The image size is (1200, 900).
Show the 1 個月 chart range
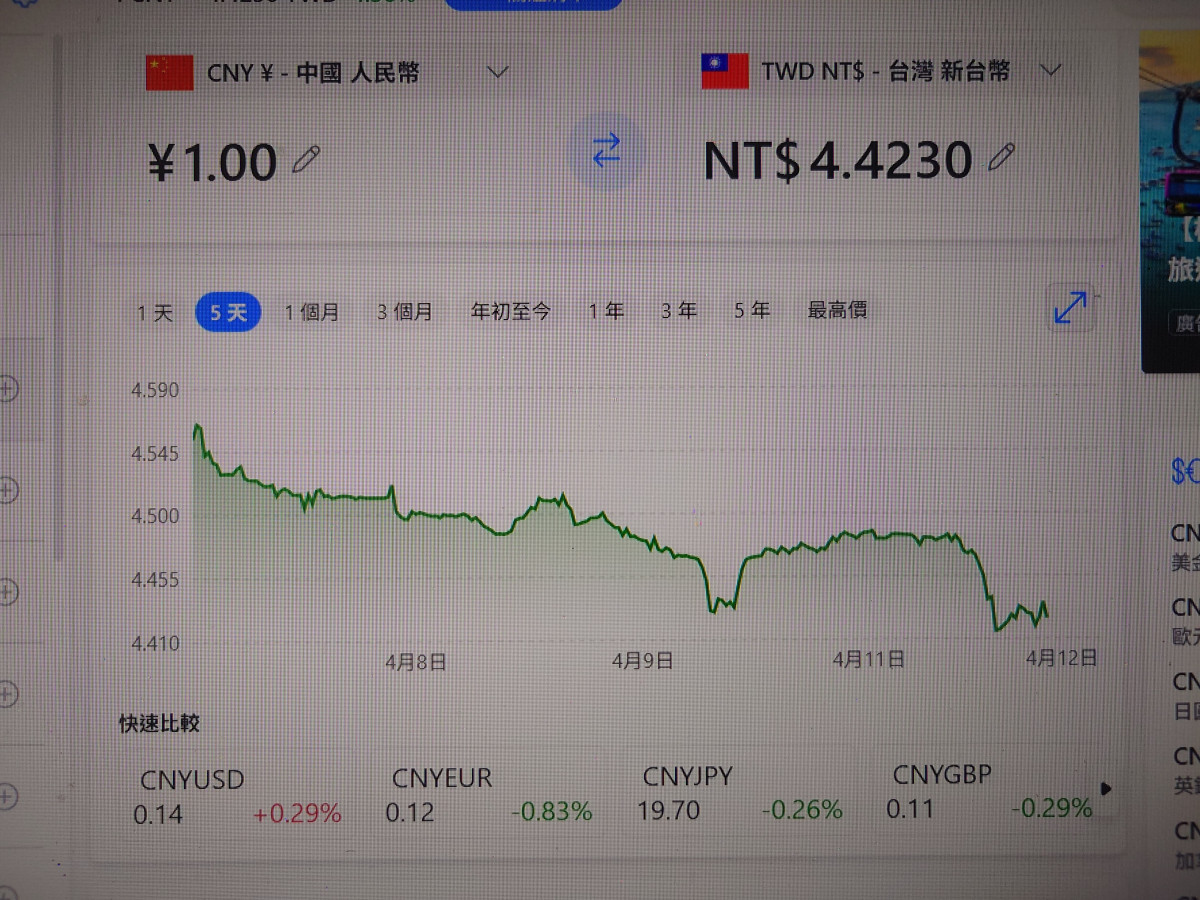[x=311, y=312]
